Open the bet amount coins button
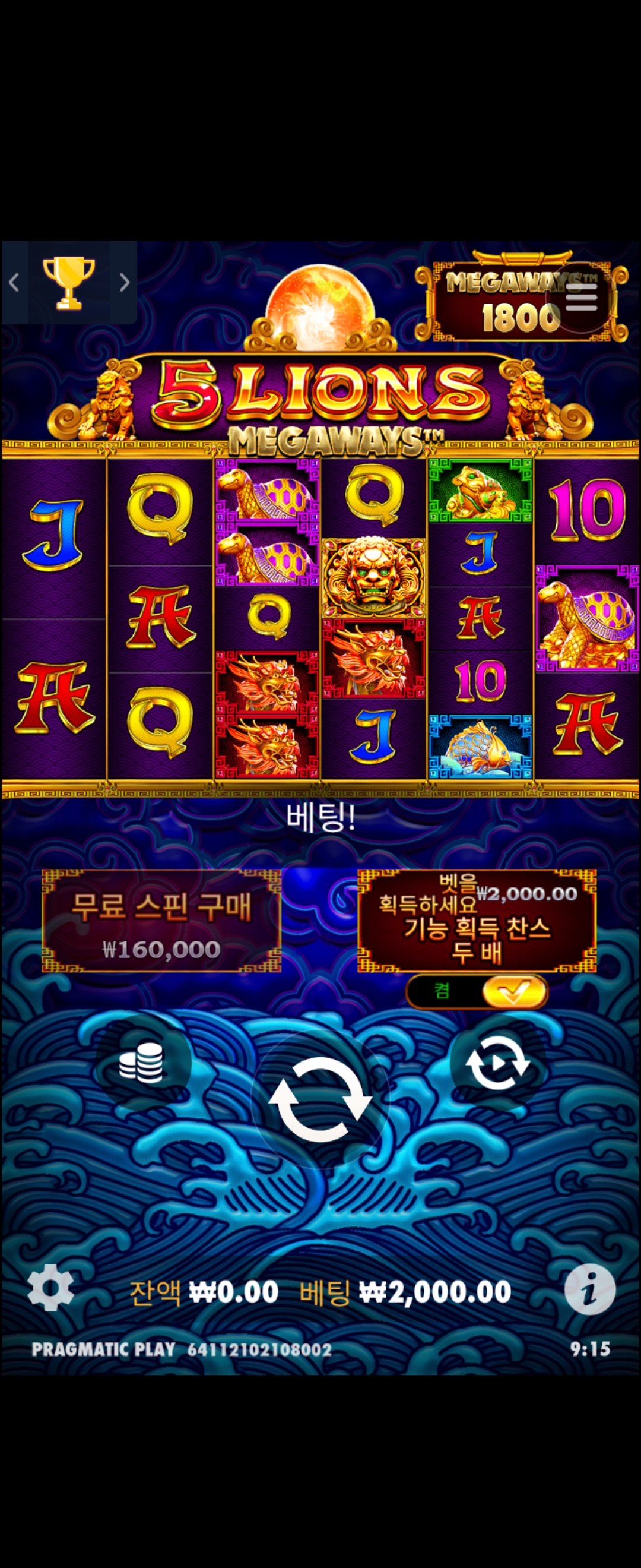The image size is (641, 1568). click(x=142, y=1062)
